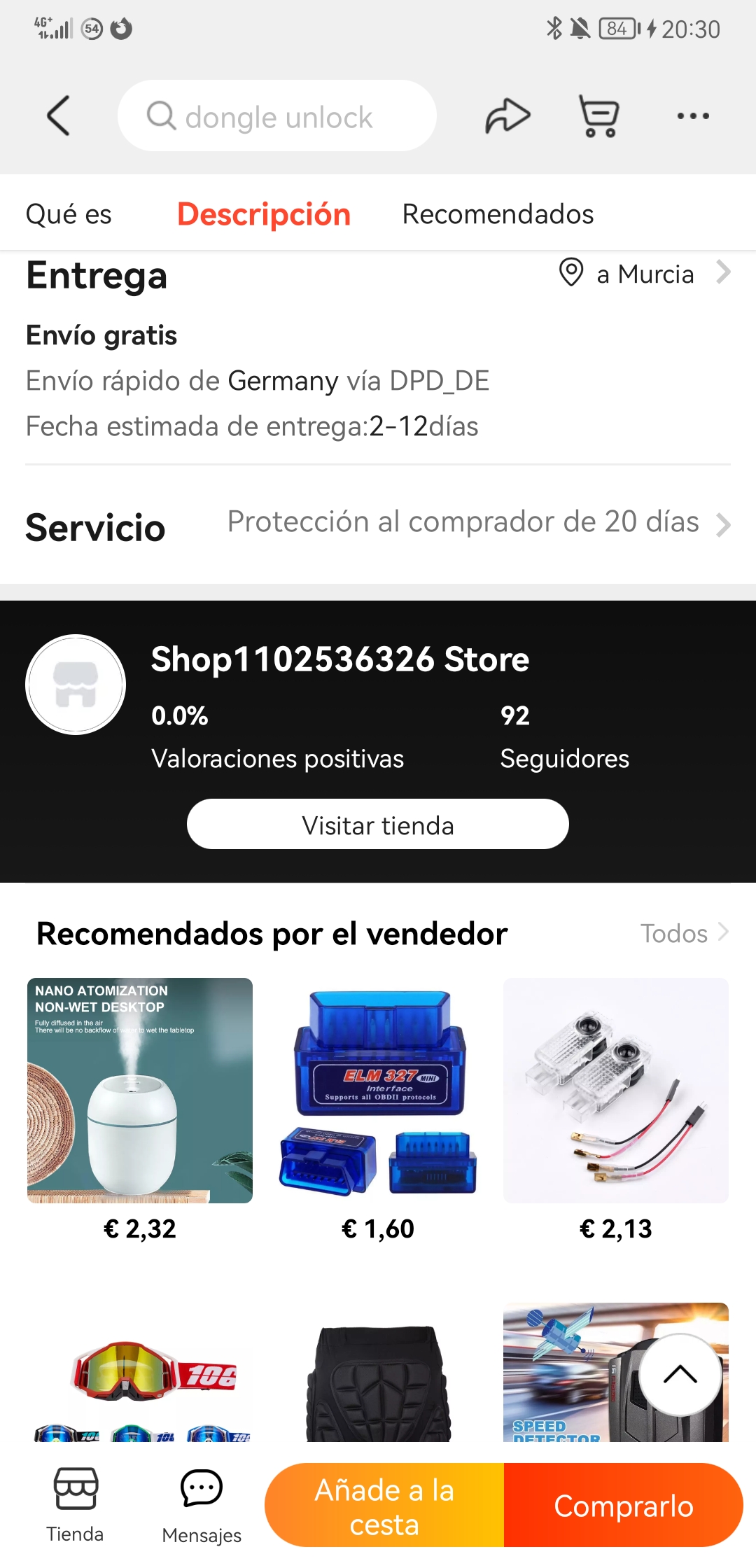This screenshot has height=1568, width=756.
Task: Go back using the top arrow
Action: (x=59, y=115)
